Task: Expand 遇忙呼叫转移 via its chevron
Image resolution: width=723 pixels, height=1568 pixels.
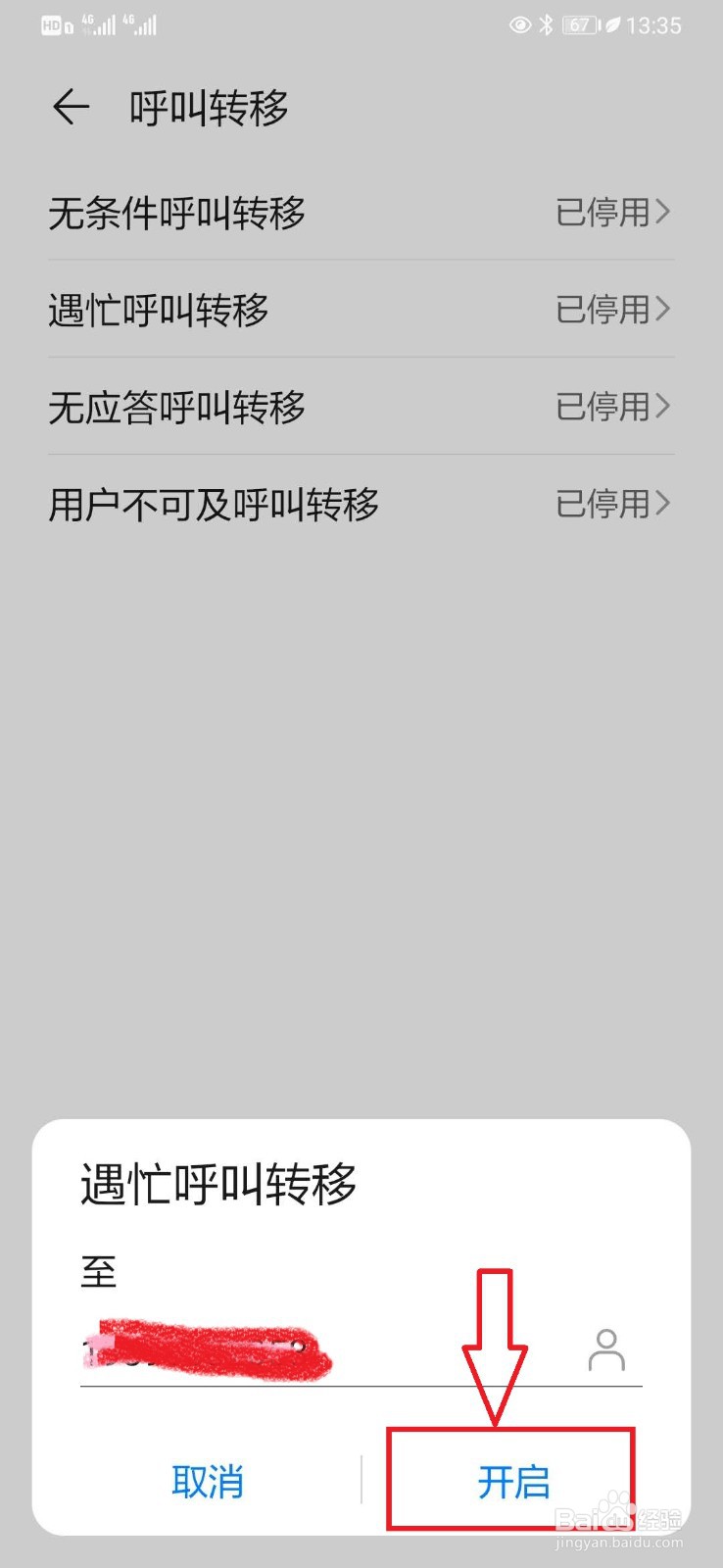Action: point(665,310)
